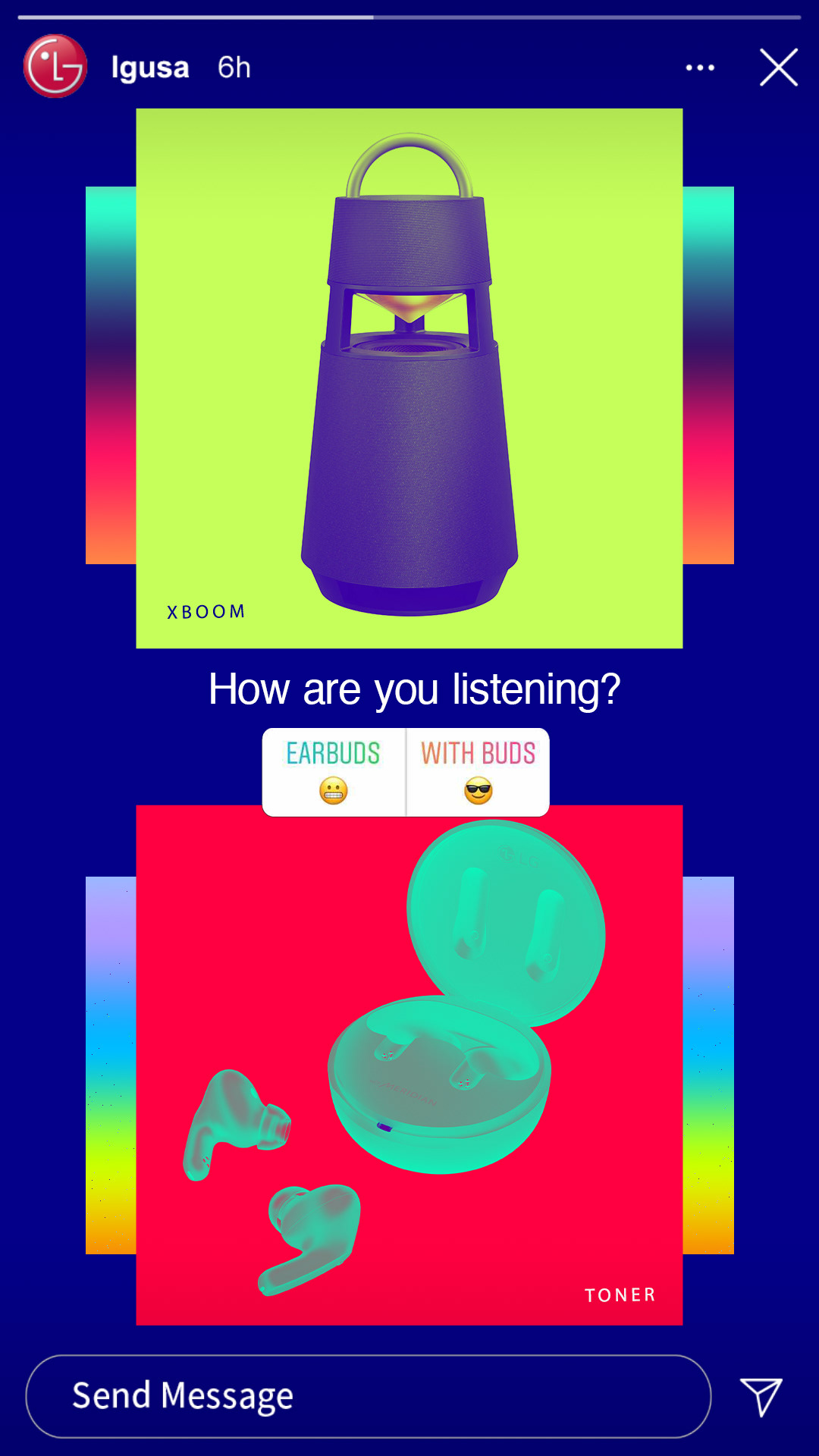Image resolution: width=819 pixels, height=1456 pixels.
Task: Open the lgusa profile picture
Action: tap(55, 67)
